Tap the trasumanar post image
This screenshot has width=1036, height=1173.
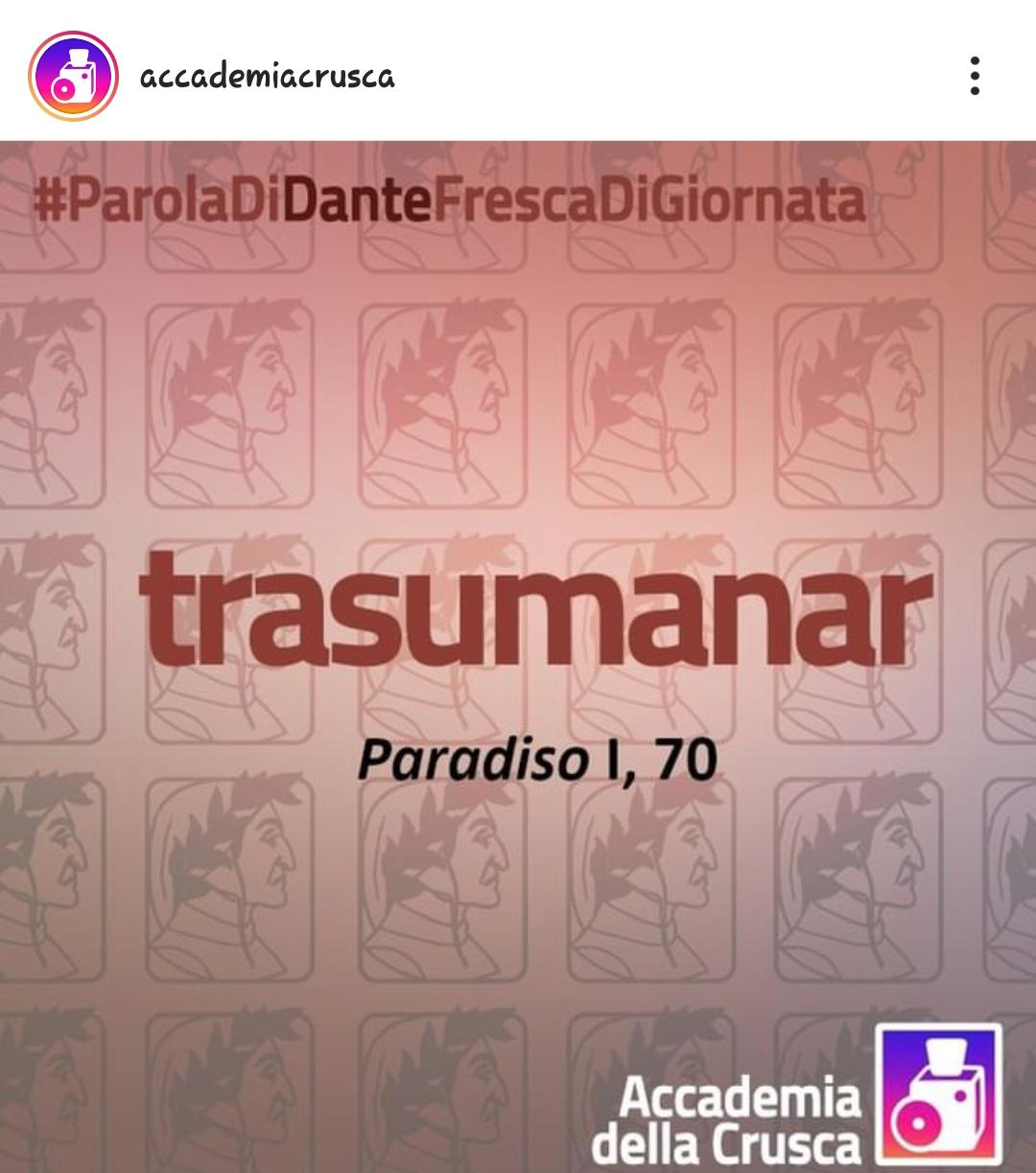(518, 656)
